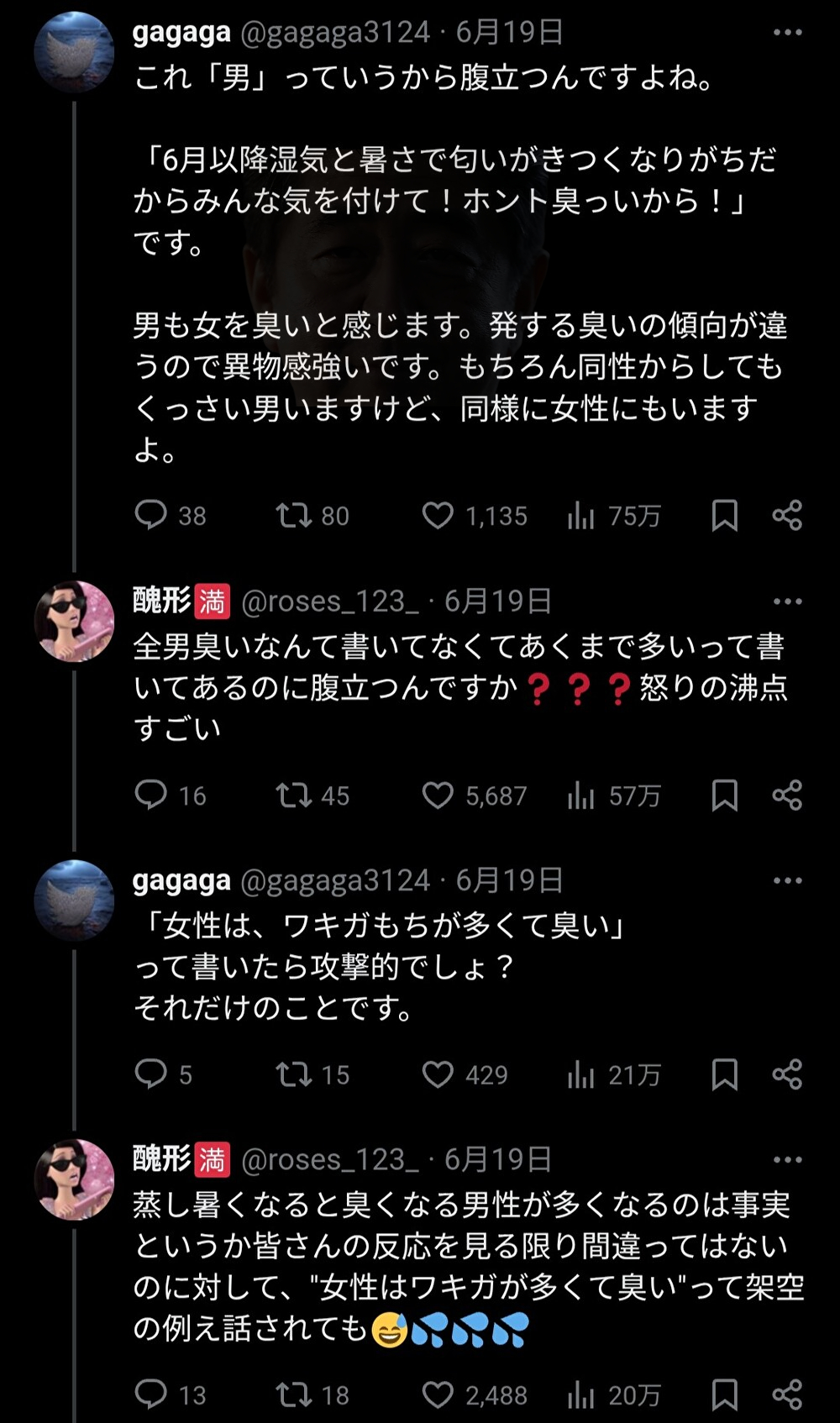Repost roses_123_ tweet with 45 reposts
The width and height of the screenshot is (840, 1423).
[294, 795]
